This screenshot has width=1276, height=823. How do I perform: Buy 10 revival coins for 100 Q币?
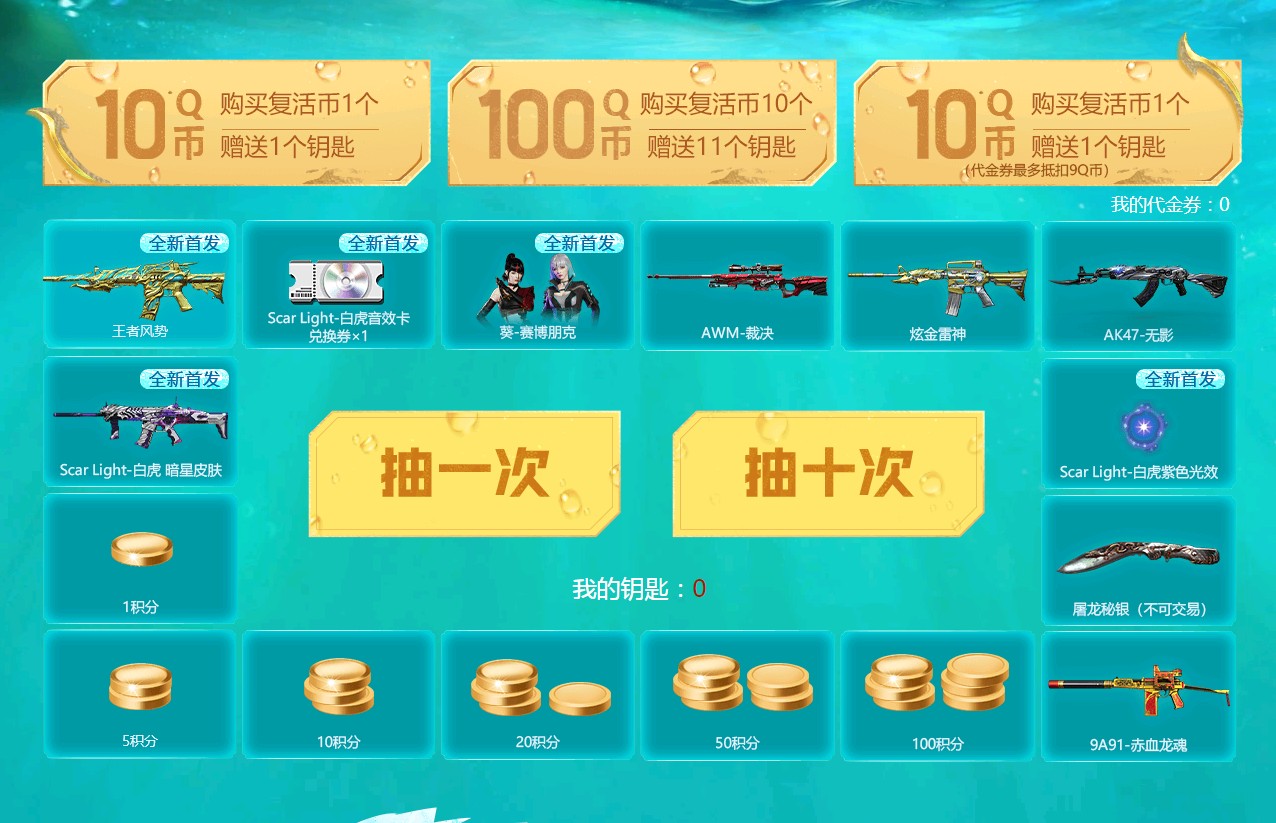click(x=641, y=124)
